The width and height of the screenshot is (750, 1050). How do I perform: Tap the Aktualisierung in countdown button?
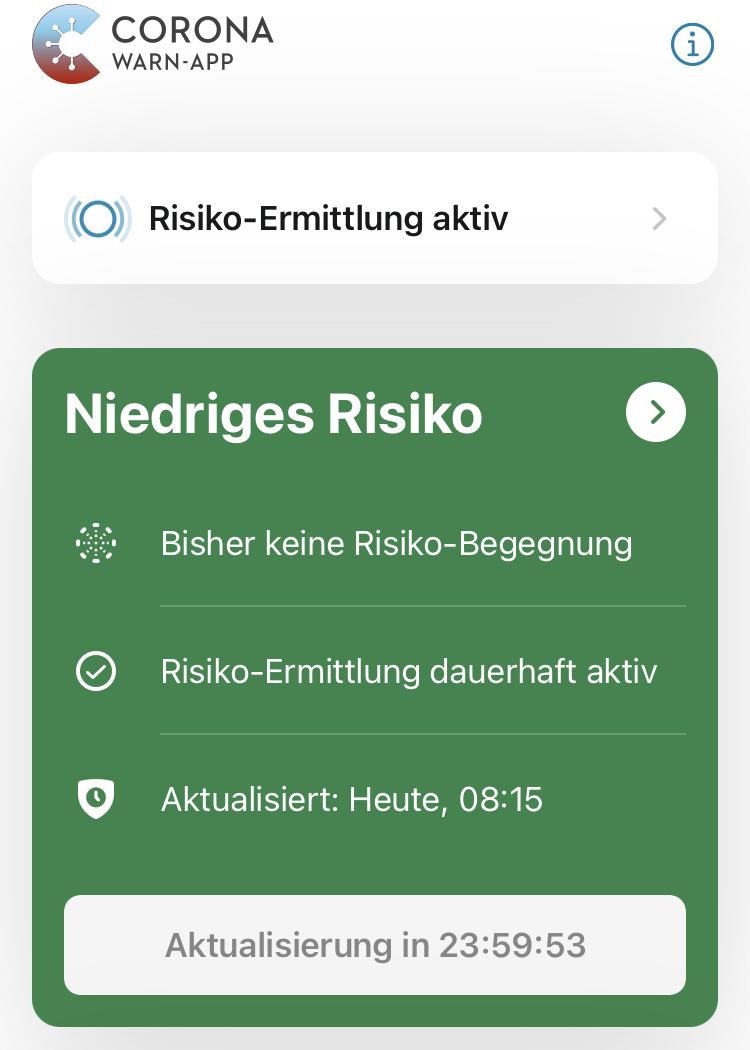375,945
